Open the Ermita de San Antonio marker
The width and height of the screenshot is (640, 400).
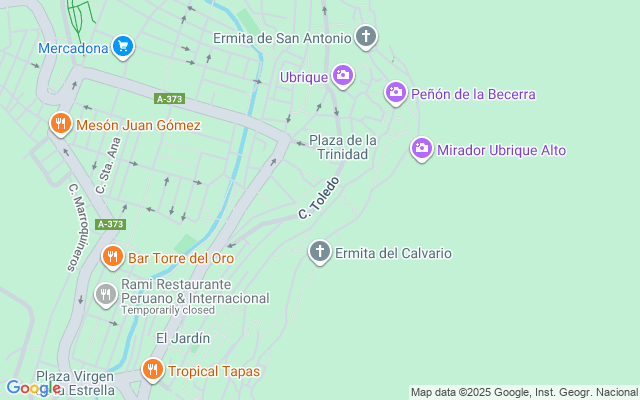(x=366, y=38)
